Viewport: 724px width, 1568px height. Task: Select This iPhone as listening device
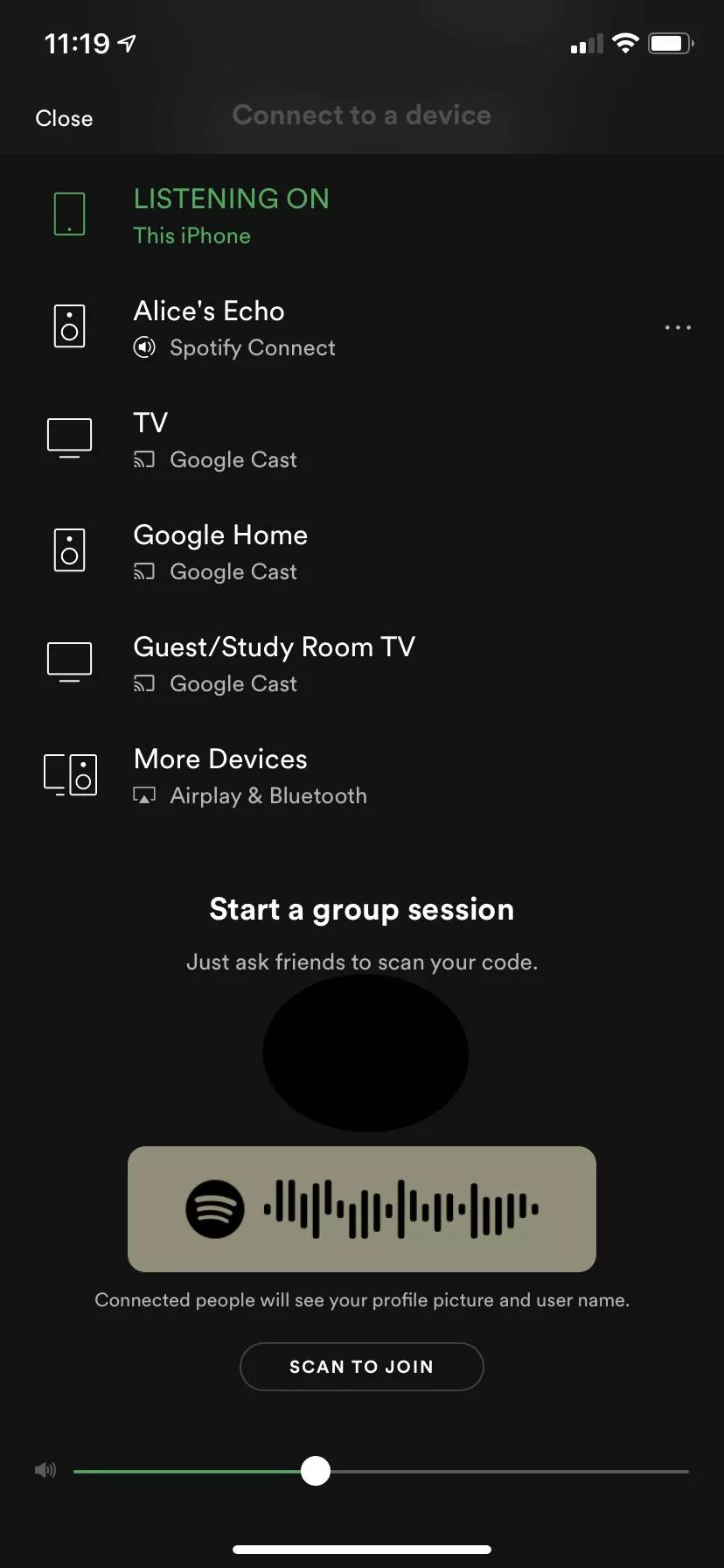[x=362, y=215]
